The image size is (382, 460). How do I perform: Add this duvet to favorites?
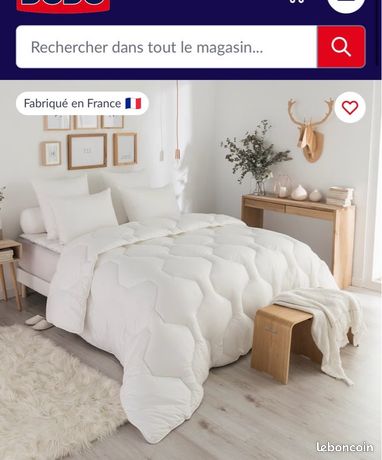[x=350, y=107]
